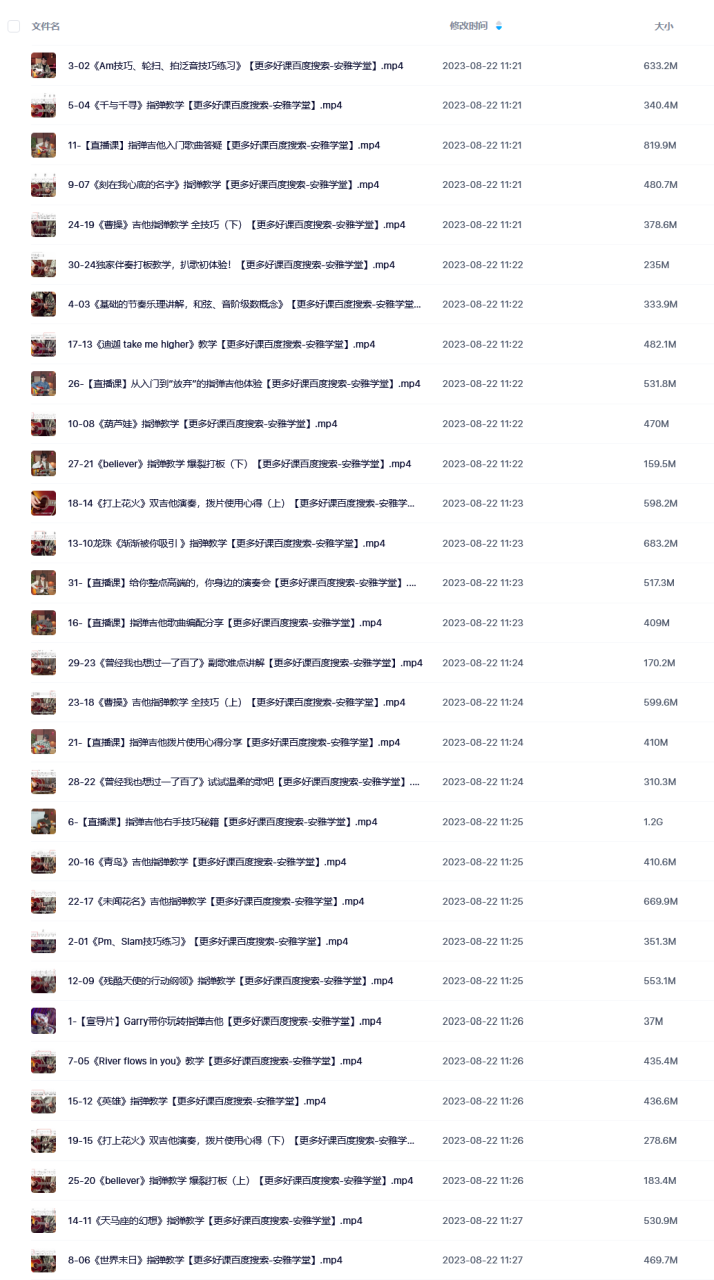The width and height of the screenshot is (714, 1280).
Task: Open 3-02《Am技巧、轮扫、拍泛音技巧练习》video
Action: 235,66
